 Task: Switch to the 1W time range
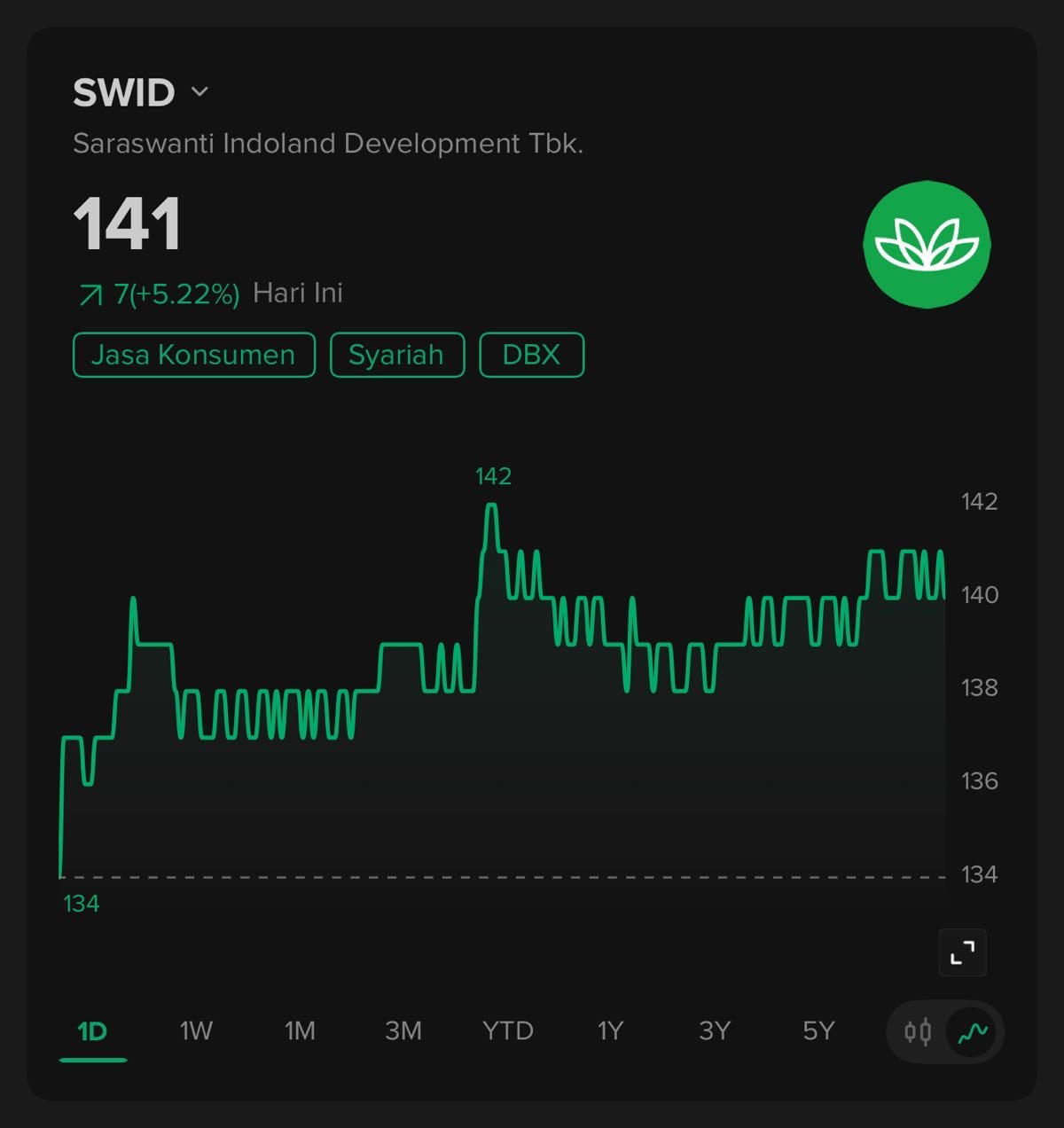196,1030
